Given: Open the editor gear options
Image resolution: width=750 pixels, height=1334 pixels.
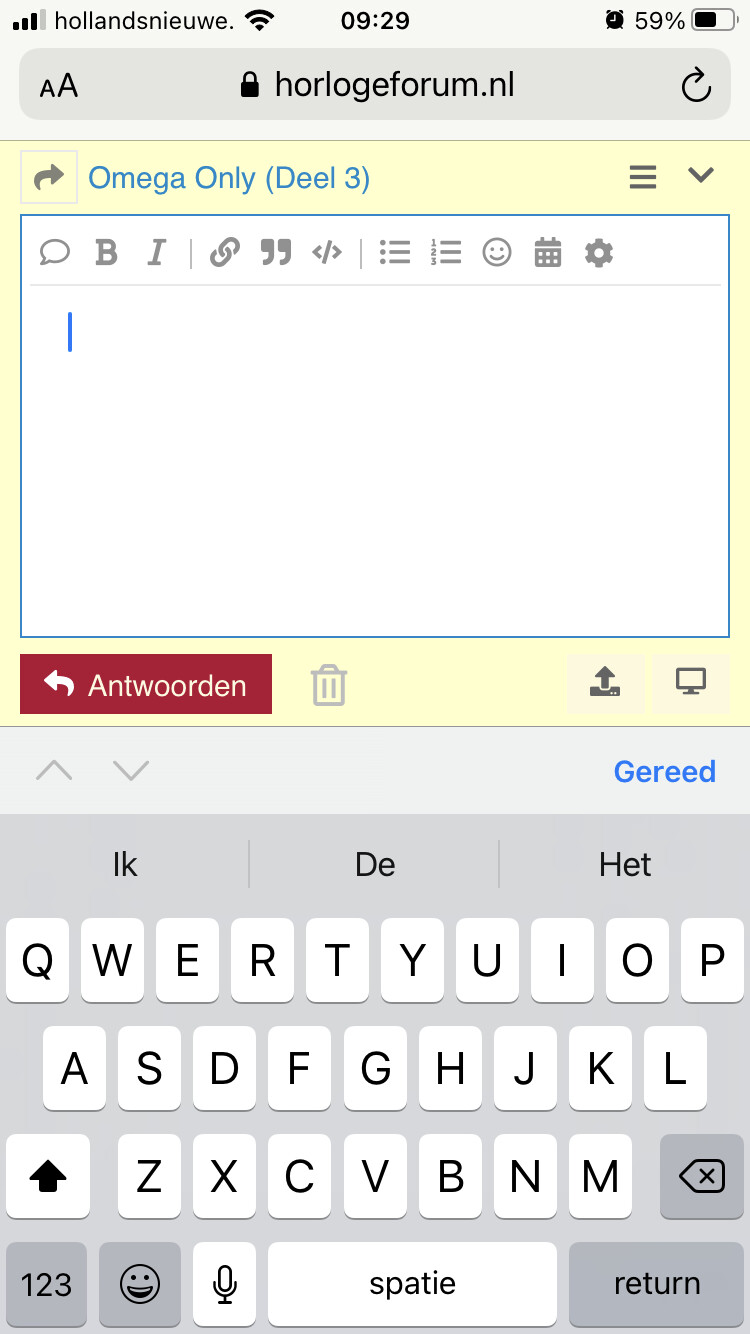Looking at the screenshot, I should pyautogui.click(x=599, y=253).
